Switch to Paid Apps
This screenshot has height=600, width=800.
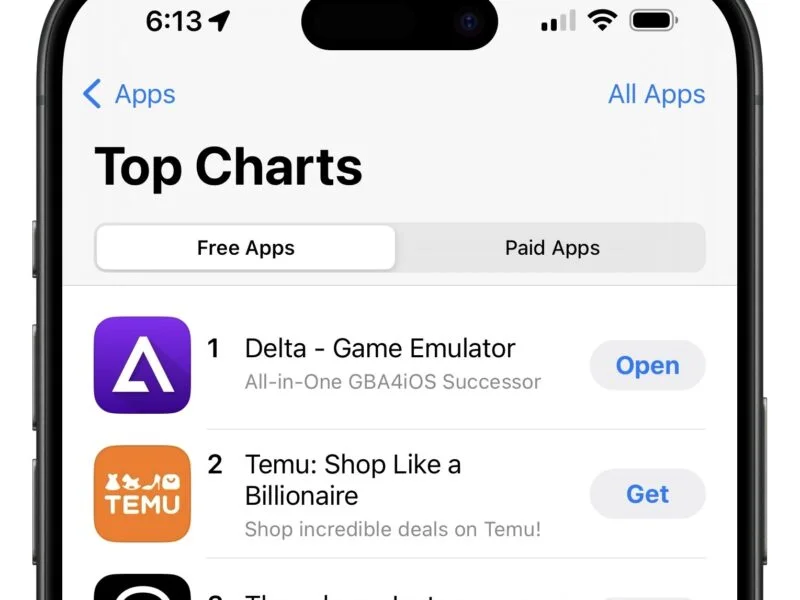pos(552,248)
